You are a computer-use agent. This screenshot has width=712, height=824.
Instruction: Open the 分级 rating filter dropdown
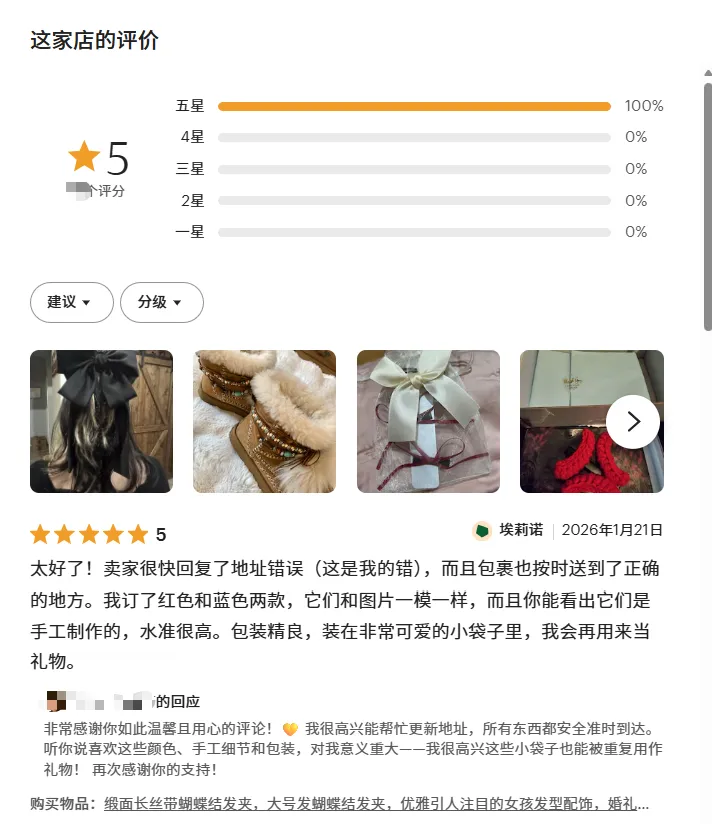pyautogui.click(x=161, y=302)
